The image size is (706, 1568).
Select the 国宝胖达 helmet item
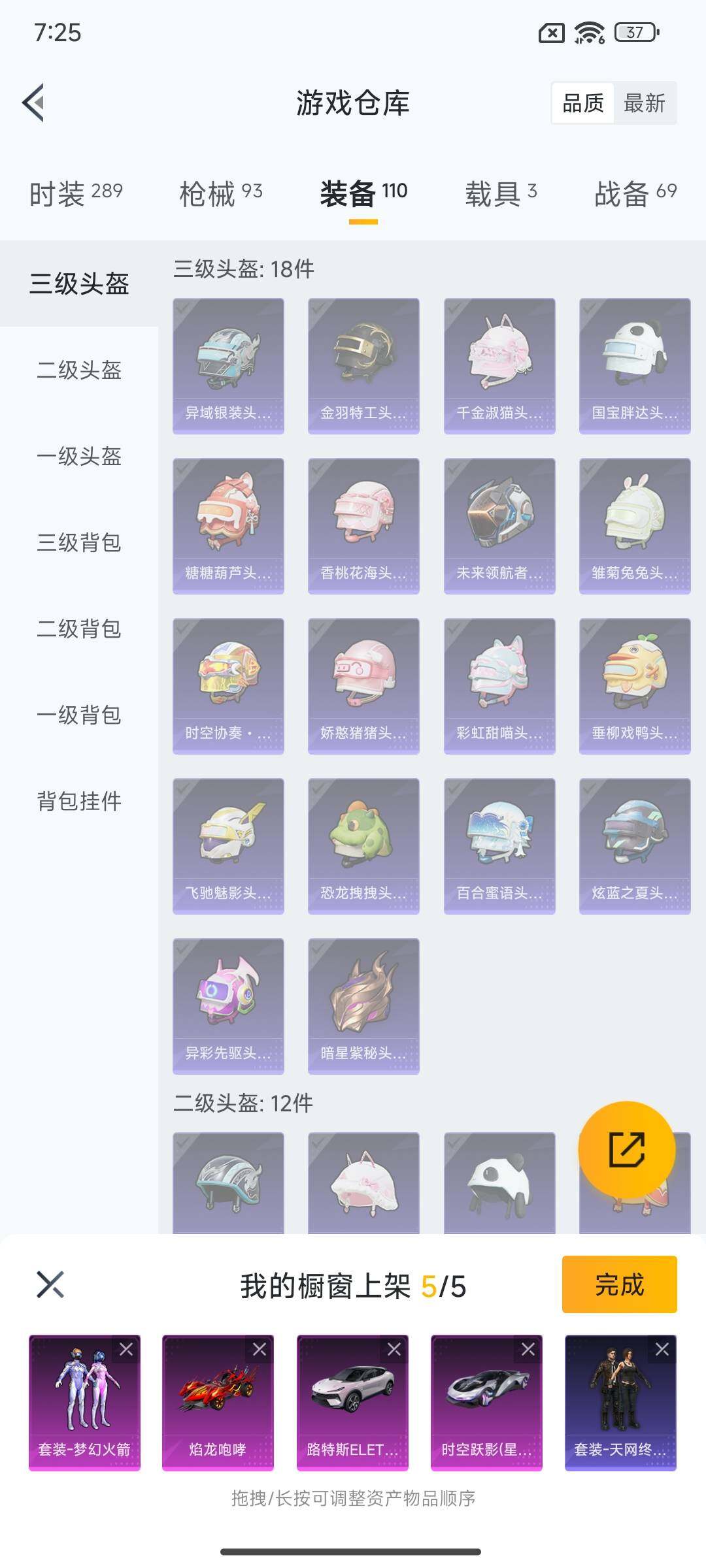[x=635, y=366]
